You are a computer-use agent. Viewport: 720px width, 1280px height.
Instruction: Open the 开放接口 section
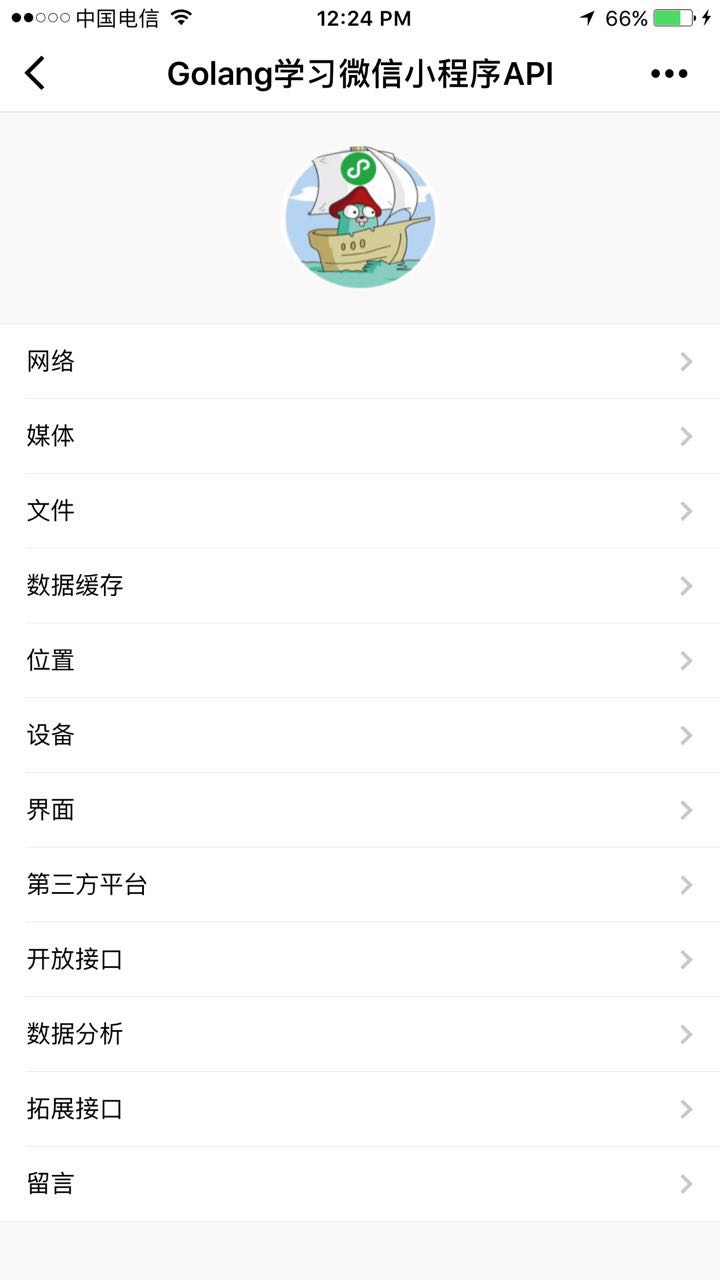[360, 959]
